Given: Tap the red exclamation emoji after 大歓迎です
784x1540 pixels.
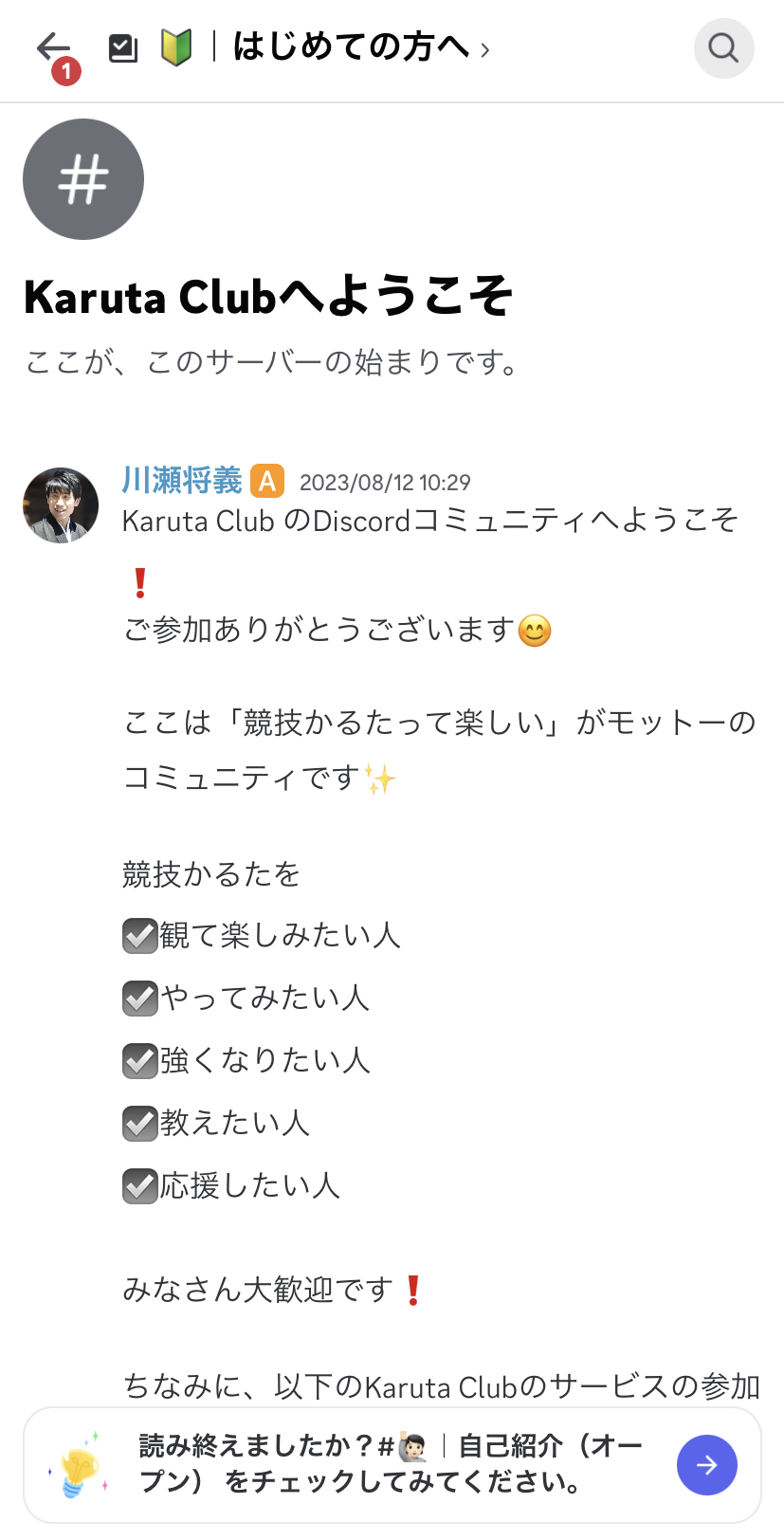Looking at the screenshot, I should [x=413, y=1290].
